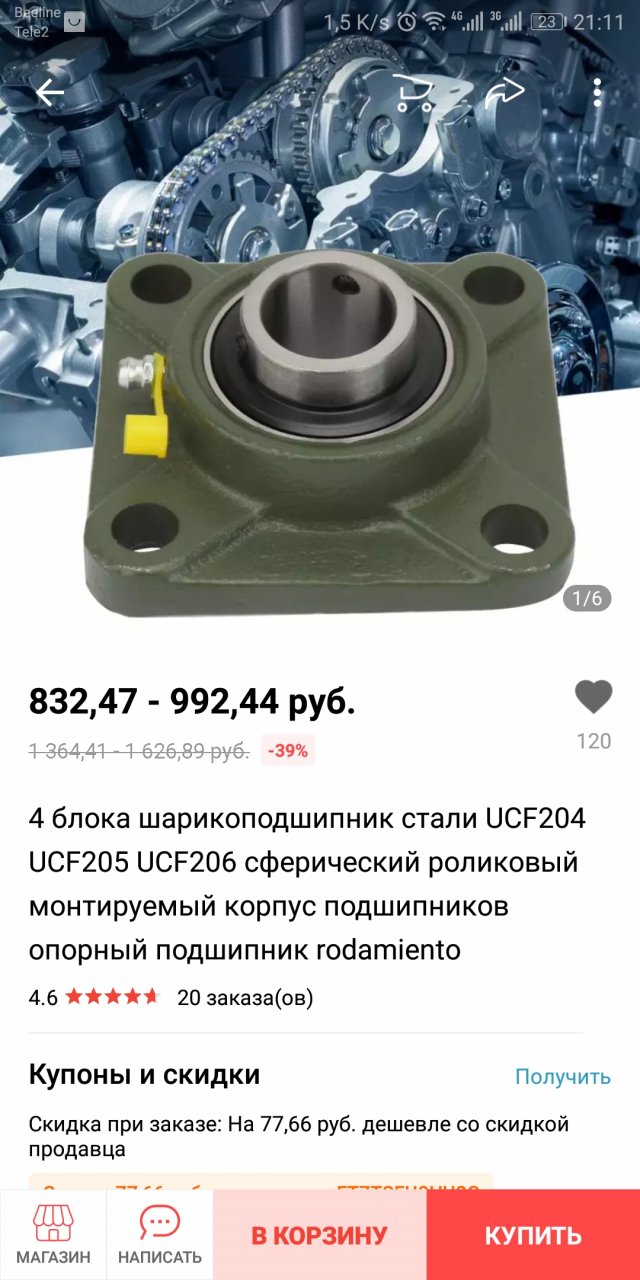
Task: Open the seller's МАГАЗИН page
Action: [53, 1235]
